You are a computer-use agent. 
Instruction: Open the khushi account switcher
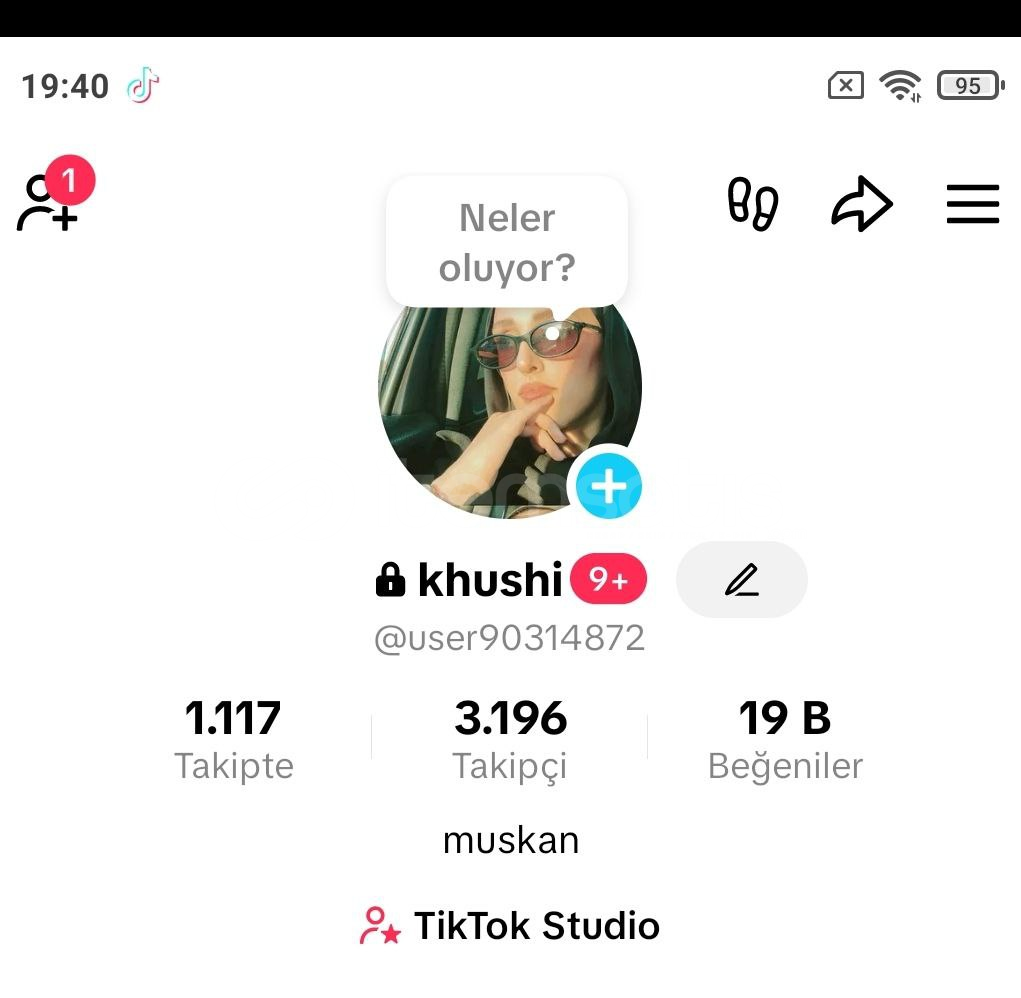(490, 580)
